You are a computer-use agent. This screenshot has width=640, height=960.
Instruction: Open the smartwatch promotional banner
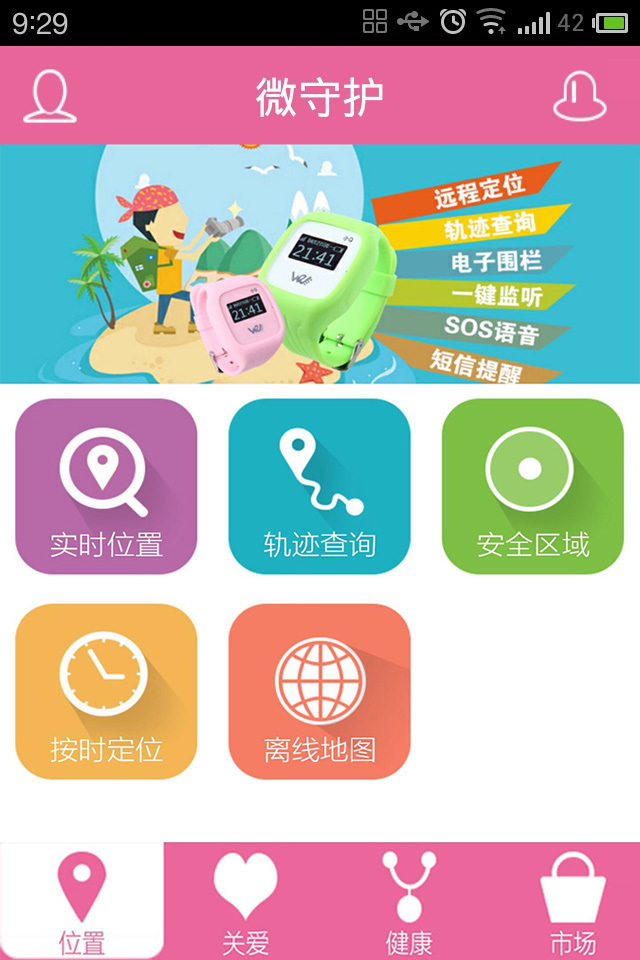320,264
